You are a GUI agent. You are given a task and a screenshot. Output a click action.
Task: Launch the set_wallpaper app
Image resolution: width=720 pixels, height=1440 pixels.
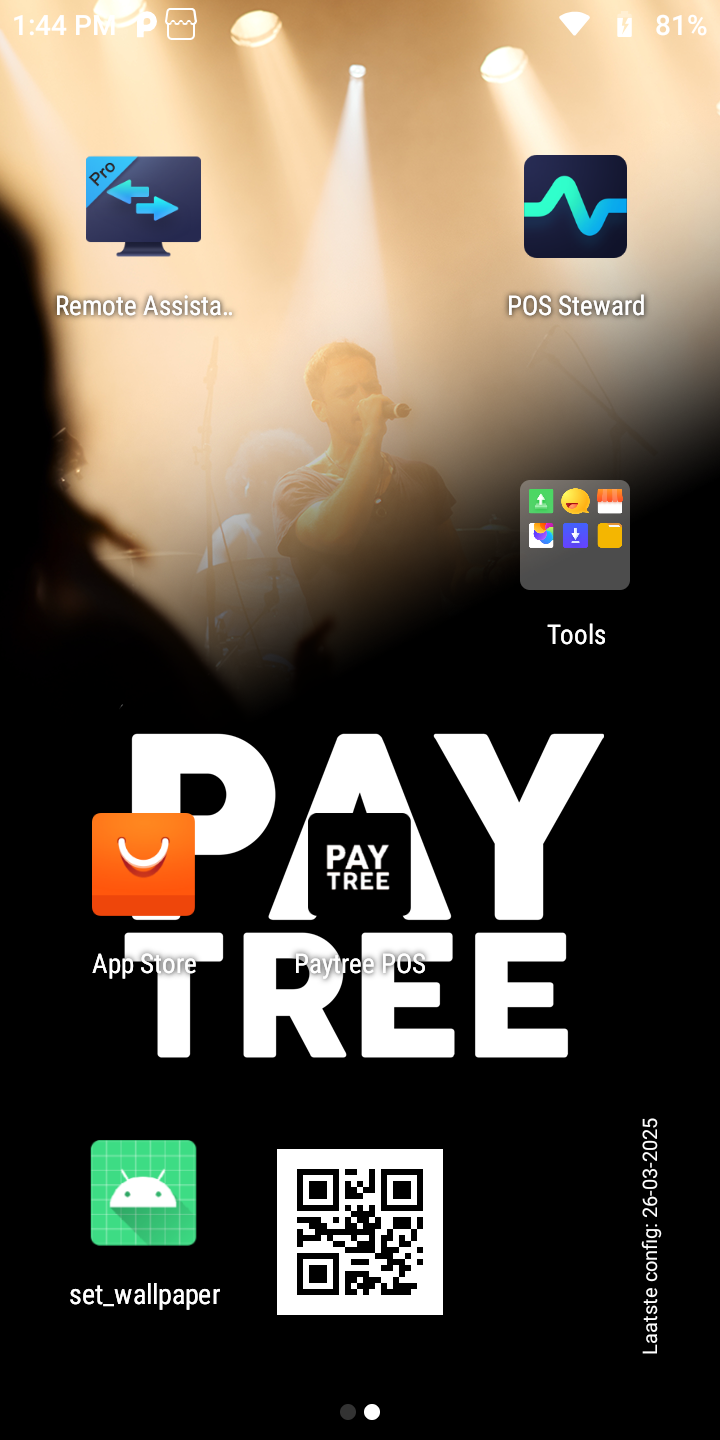[x=143, y=1193]
